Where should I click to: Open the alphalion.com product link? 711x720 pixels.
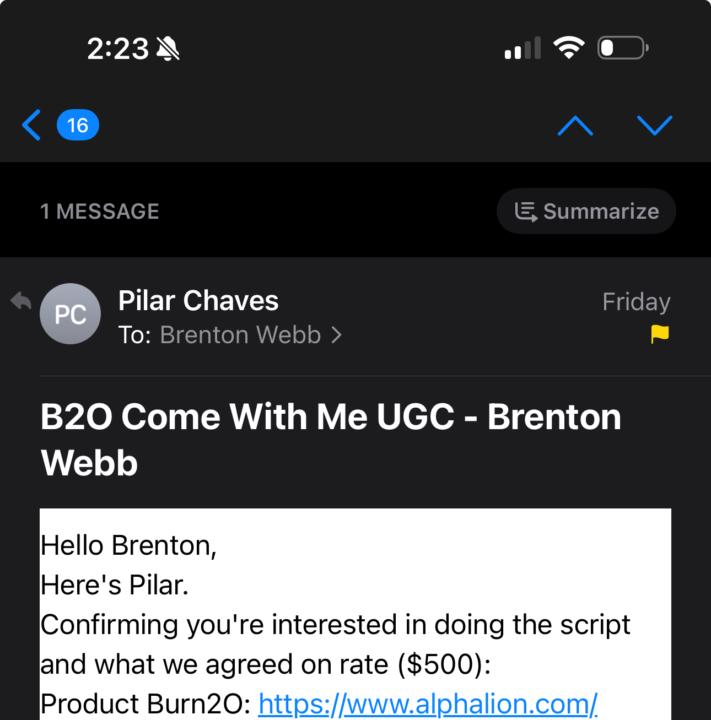pyautogui.click(x=427, y=704)
